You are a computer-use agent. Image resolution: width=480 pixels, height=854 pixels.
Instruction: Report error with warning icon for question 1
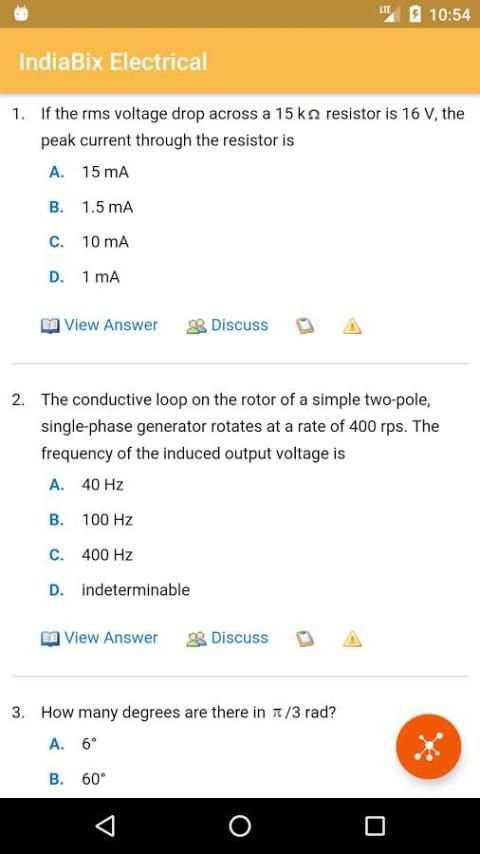point(352,326)
